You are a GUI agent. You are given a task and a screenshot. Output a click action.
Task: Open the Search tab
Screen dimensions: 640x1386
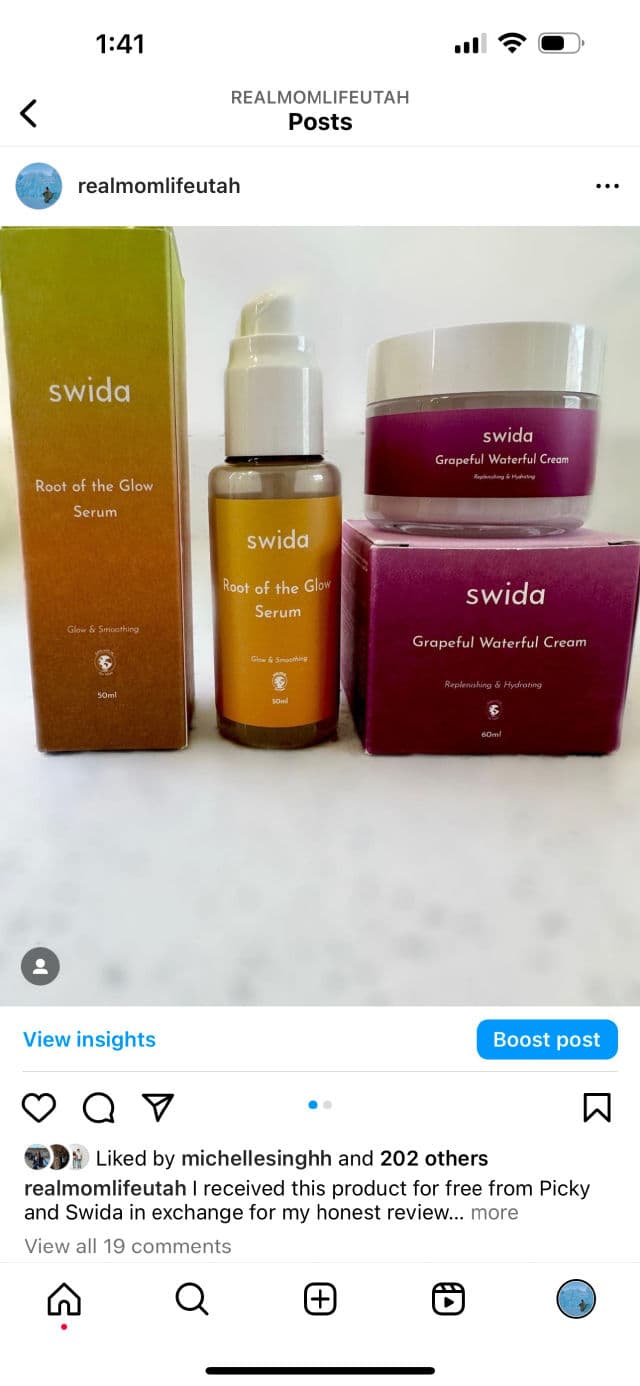(x=191, y=1299)
